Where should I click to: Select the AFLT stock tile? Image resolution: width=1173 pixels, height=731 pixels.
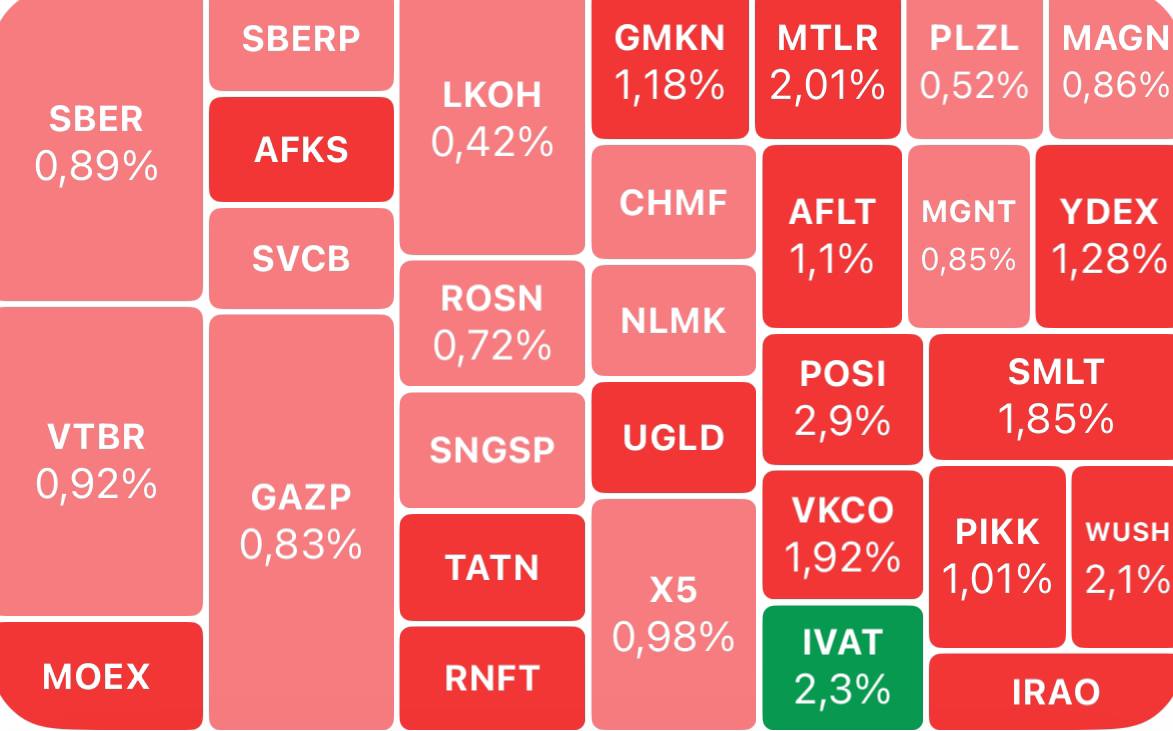[831, 236]
